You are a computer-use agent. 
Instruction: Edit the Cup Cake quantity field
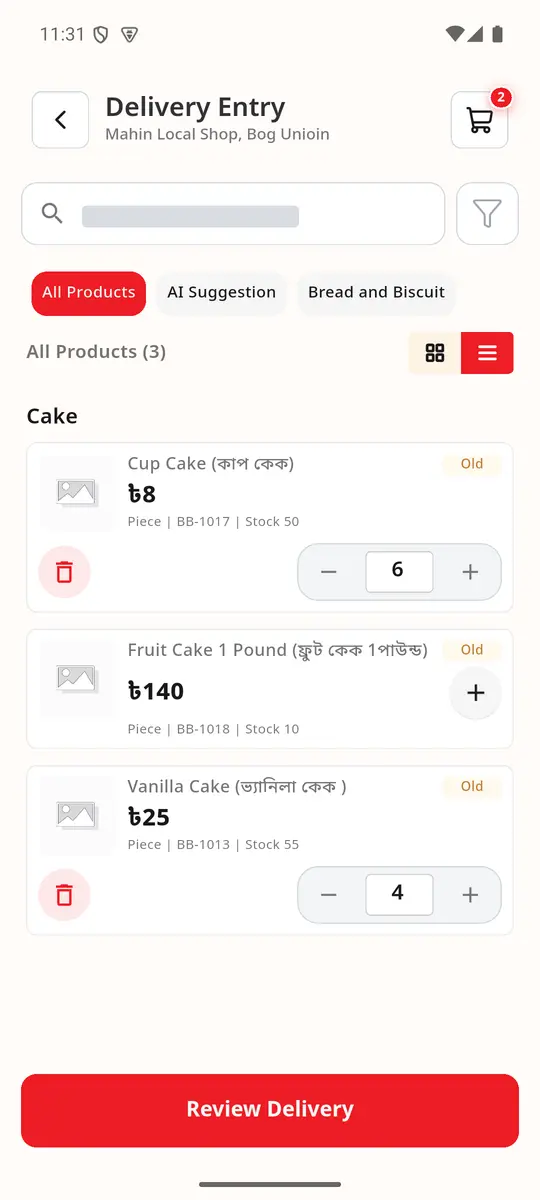[399, 571]
